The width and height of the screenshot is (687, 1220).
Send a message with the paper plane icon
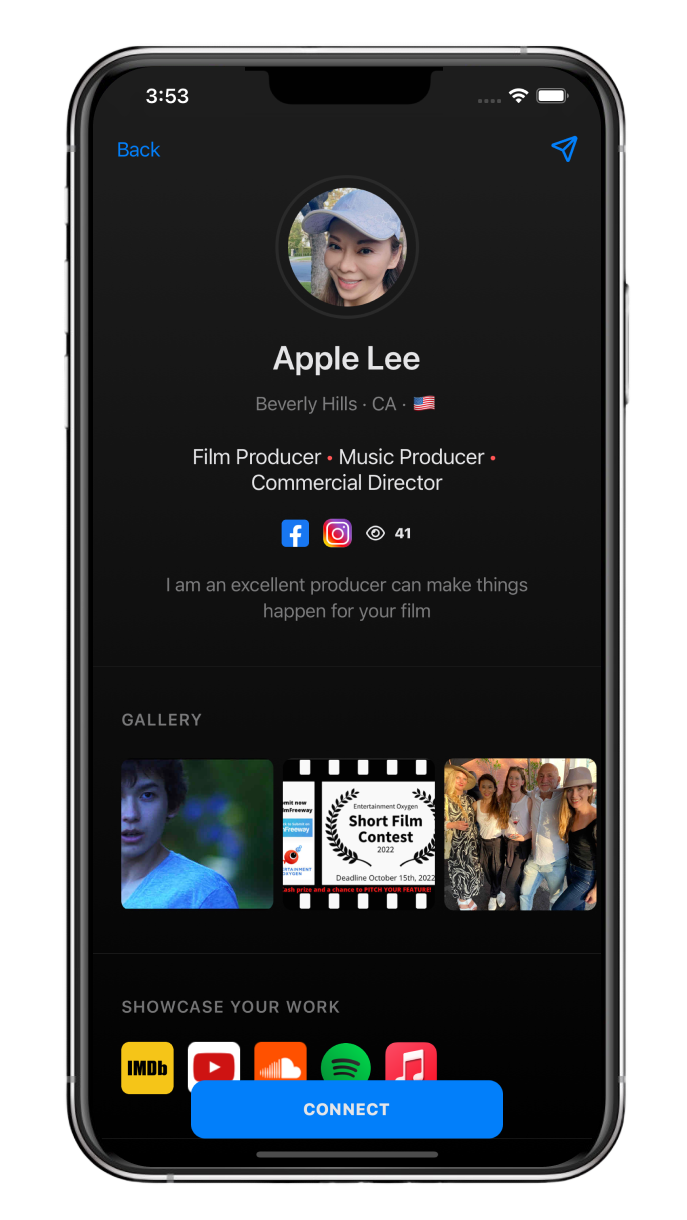564,149
